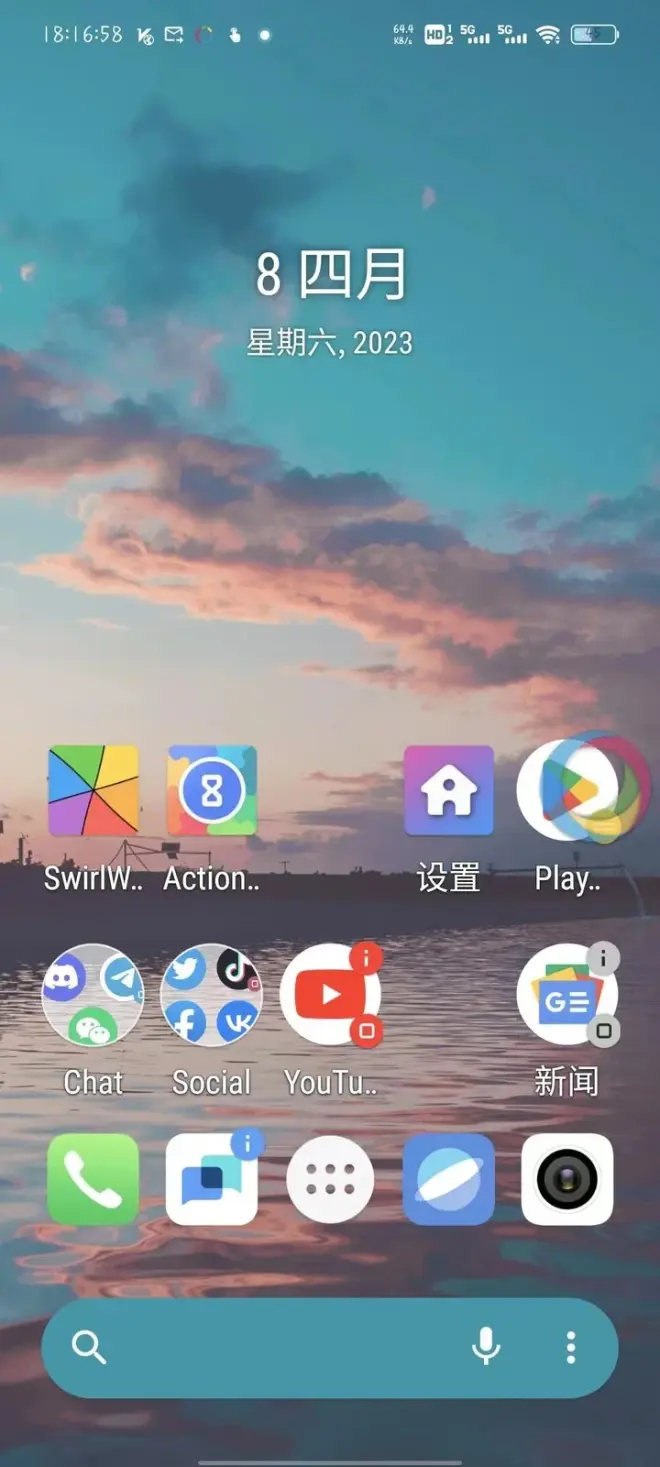Viewport: 660px width, 1467px height.
Task: Open the Social folder
Action: pos(211,995)
